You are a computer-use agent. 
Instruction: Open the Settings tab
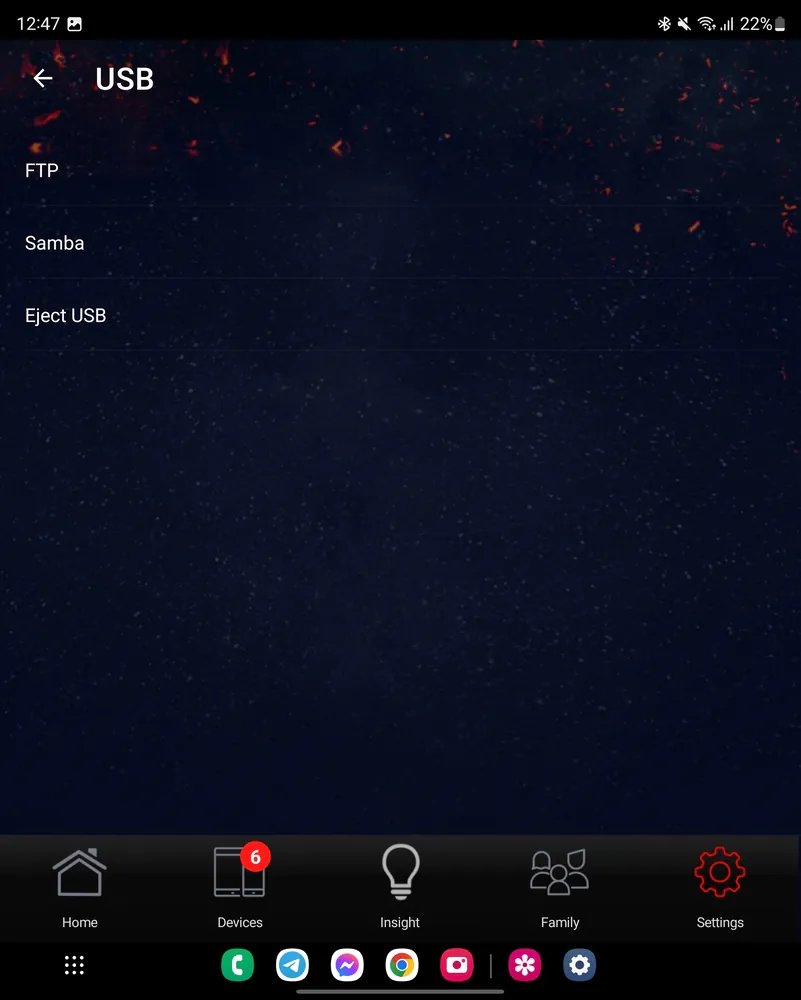coord(720,886)
